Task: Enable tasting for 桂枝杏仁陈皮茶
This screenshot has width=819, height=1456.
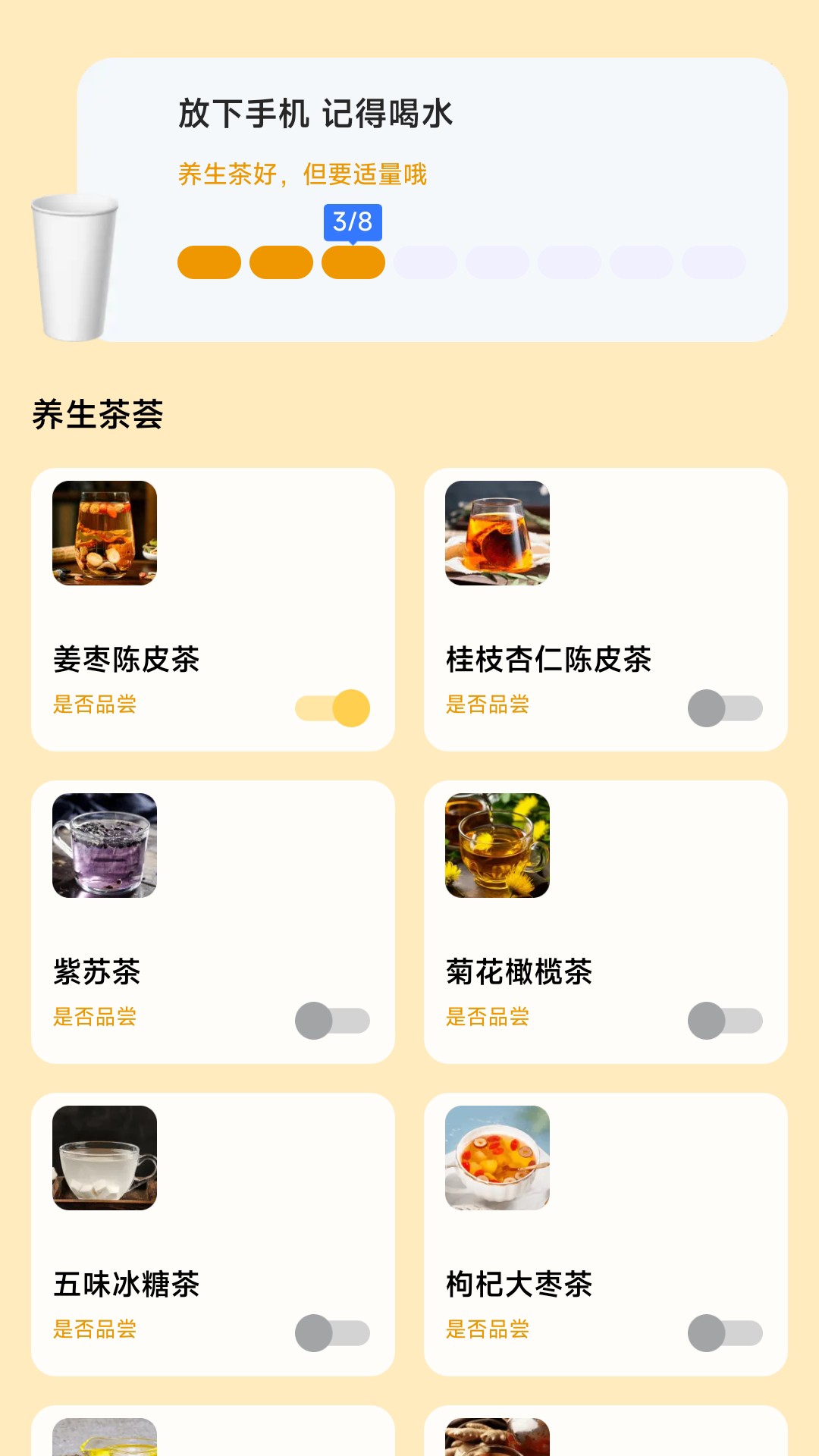Action: pyautogui.click(x=725, y=708)
